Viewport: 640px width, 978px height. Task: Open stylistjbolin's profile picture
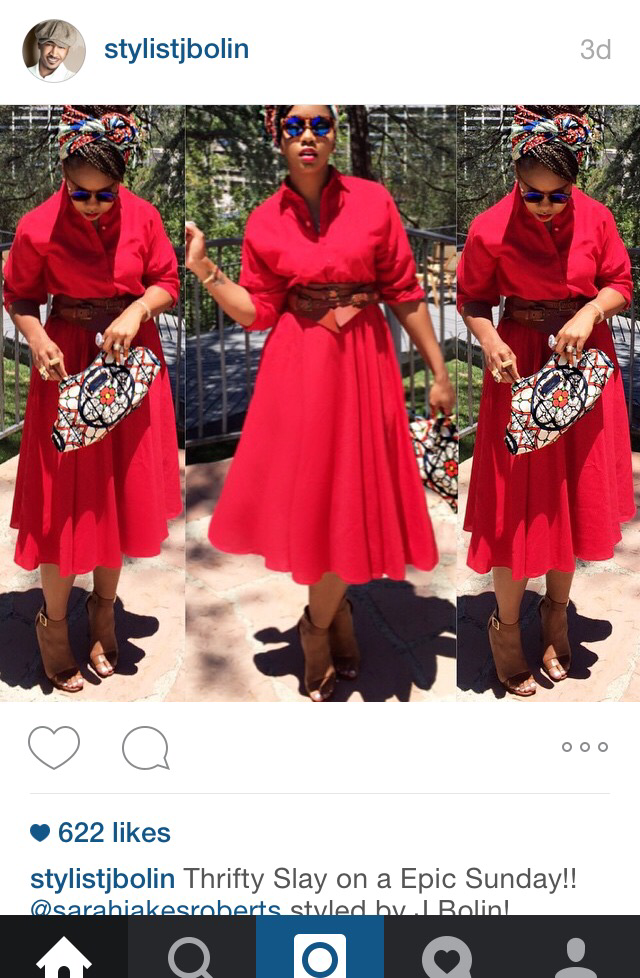pyautogui.click(x=54, y=50)
